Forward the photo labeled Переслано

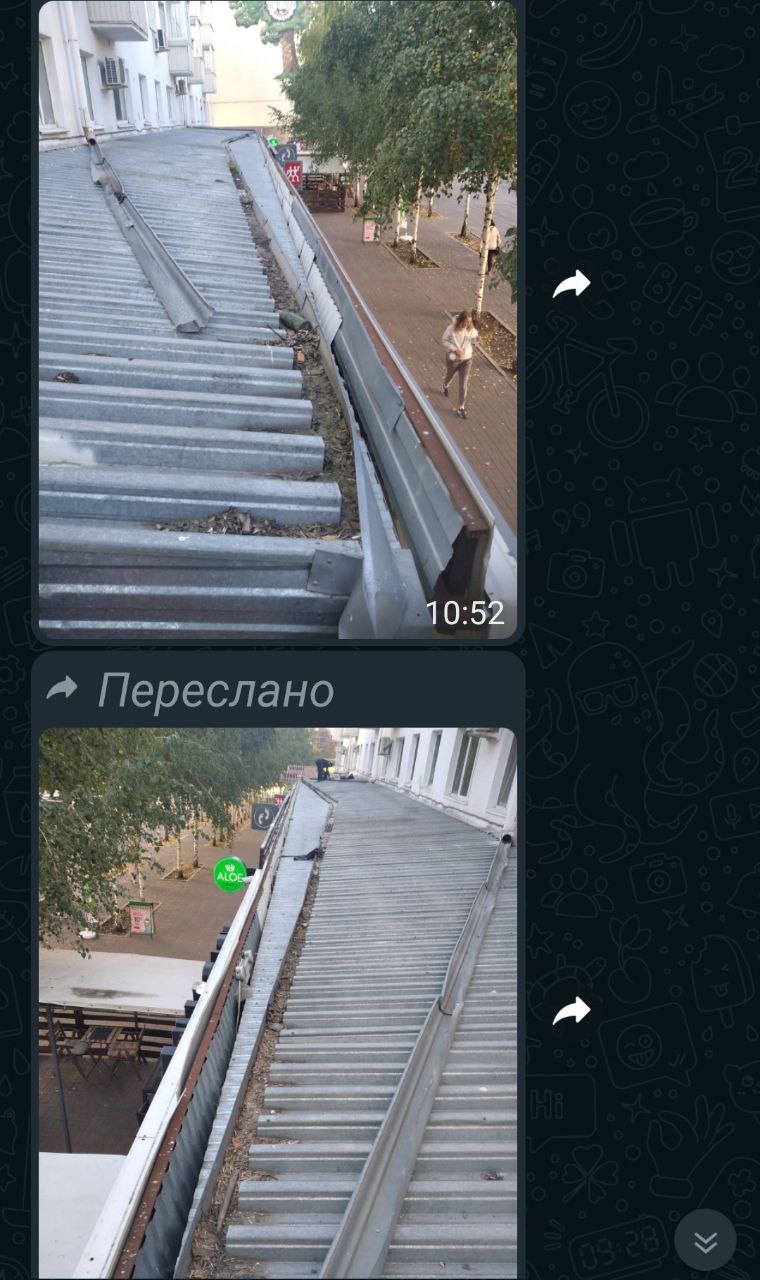[571, 1012]
